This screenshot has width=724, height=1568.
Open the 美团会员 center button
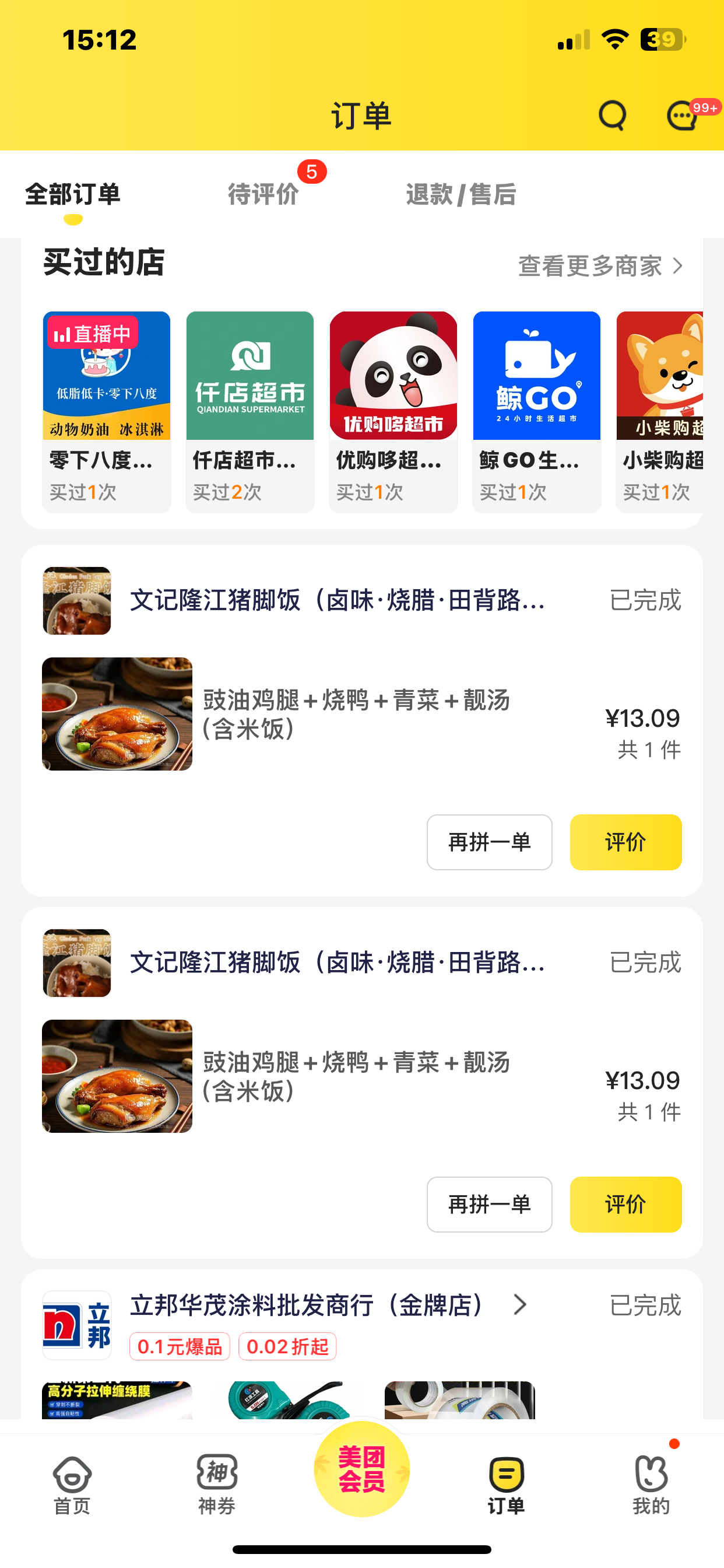point(362,1469)
